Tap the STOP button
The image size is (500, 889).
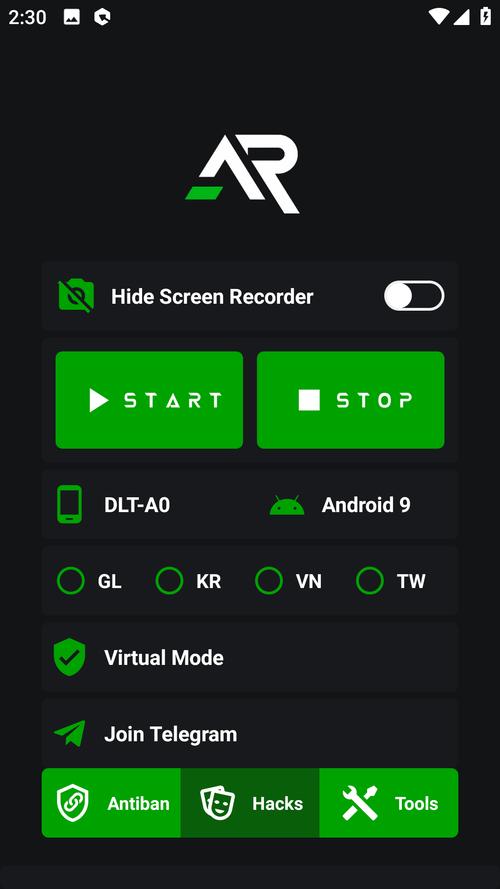pyautogui.click(x=350, y=400)
